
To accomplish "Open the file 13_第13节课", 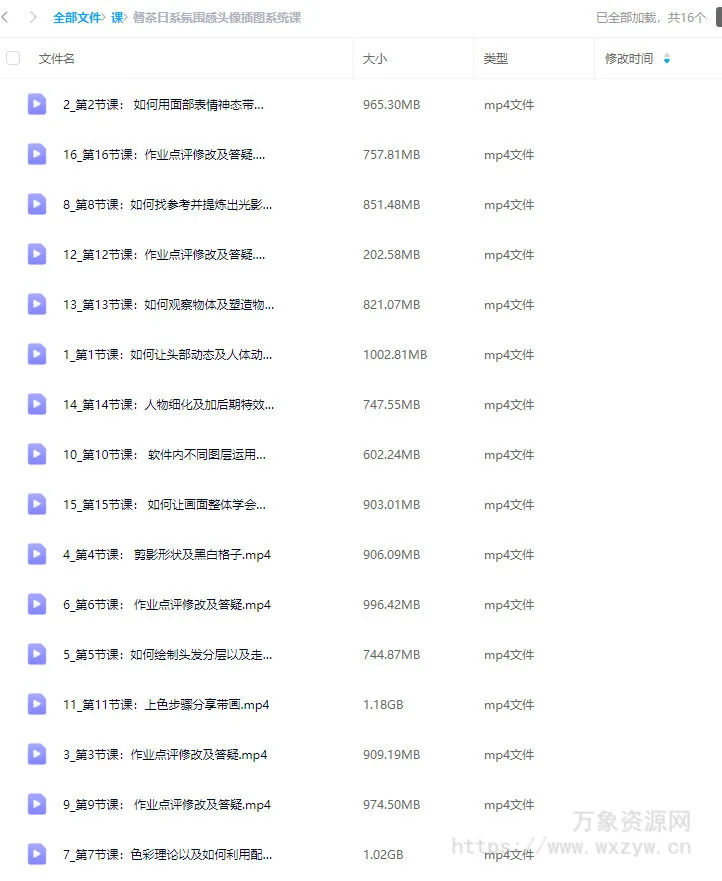I will coord(168,304).
